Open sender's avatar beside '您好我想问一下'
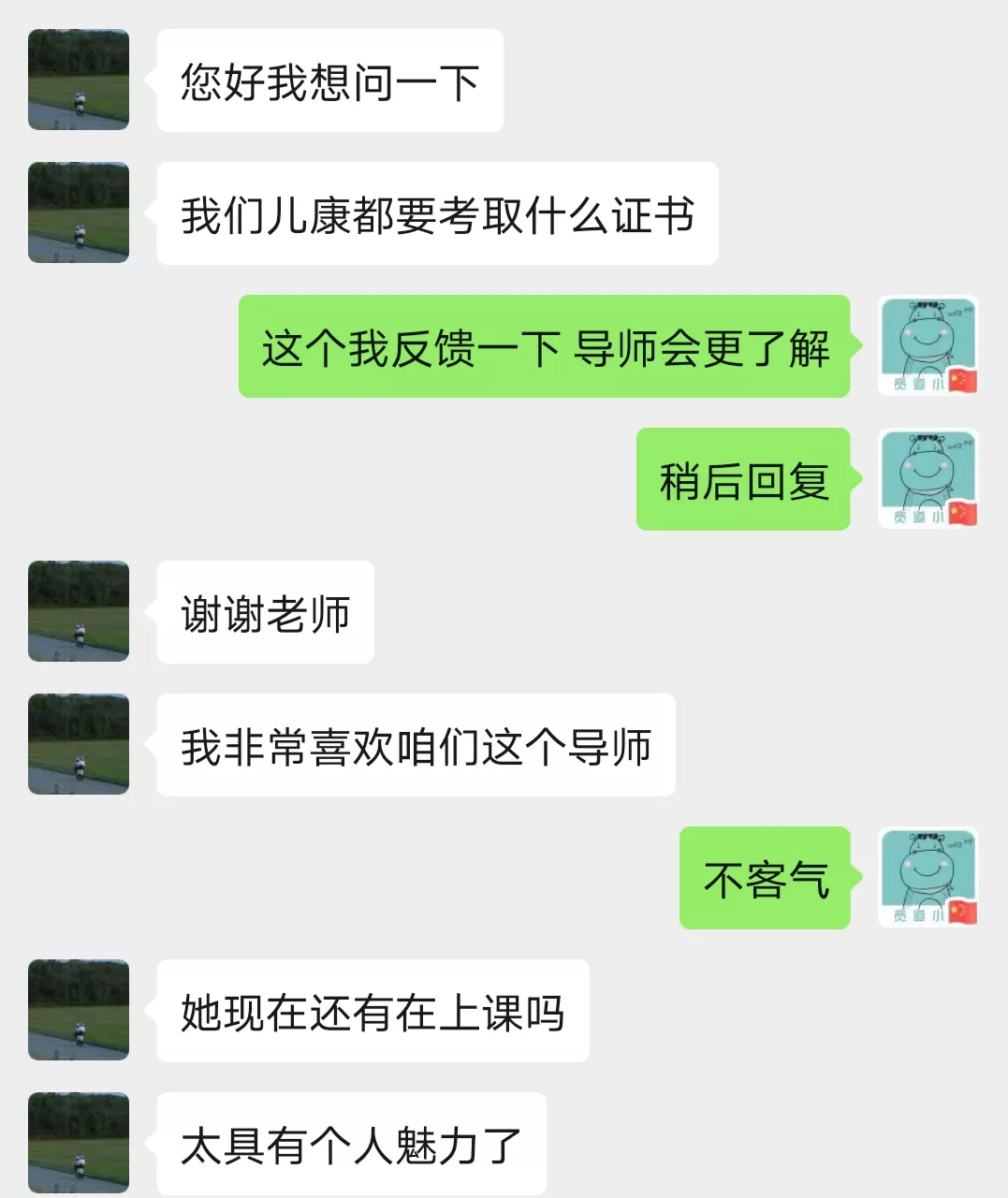Screen dimensions: 1008x1198 [x=79, y=80]
